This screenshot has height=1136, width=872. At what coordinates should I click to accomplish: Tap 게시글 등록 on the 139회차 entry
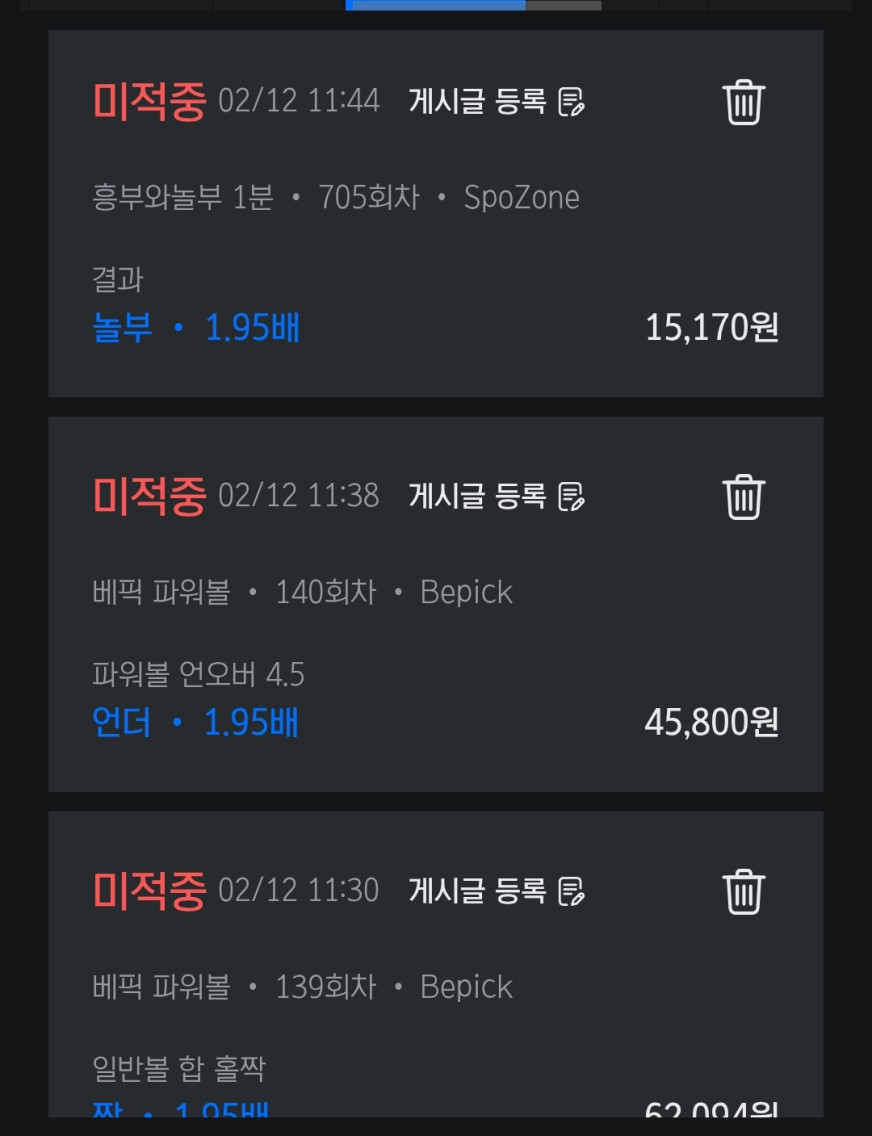coord(496,890)
